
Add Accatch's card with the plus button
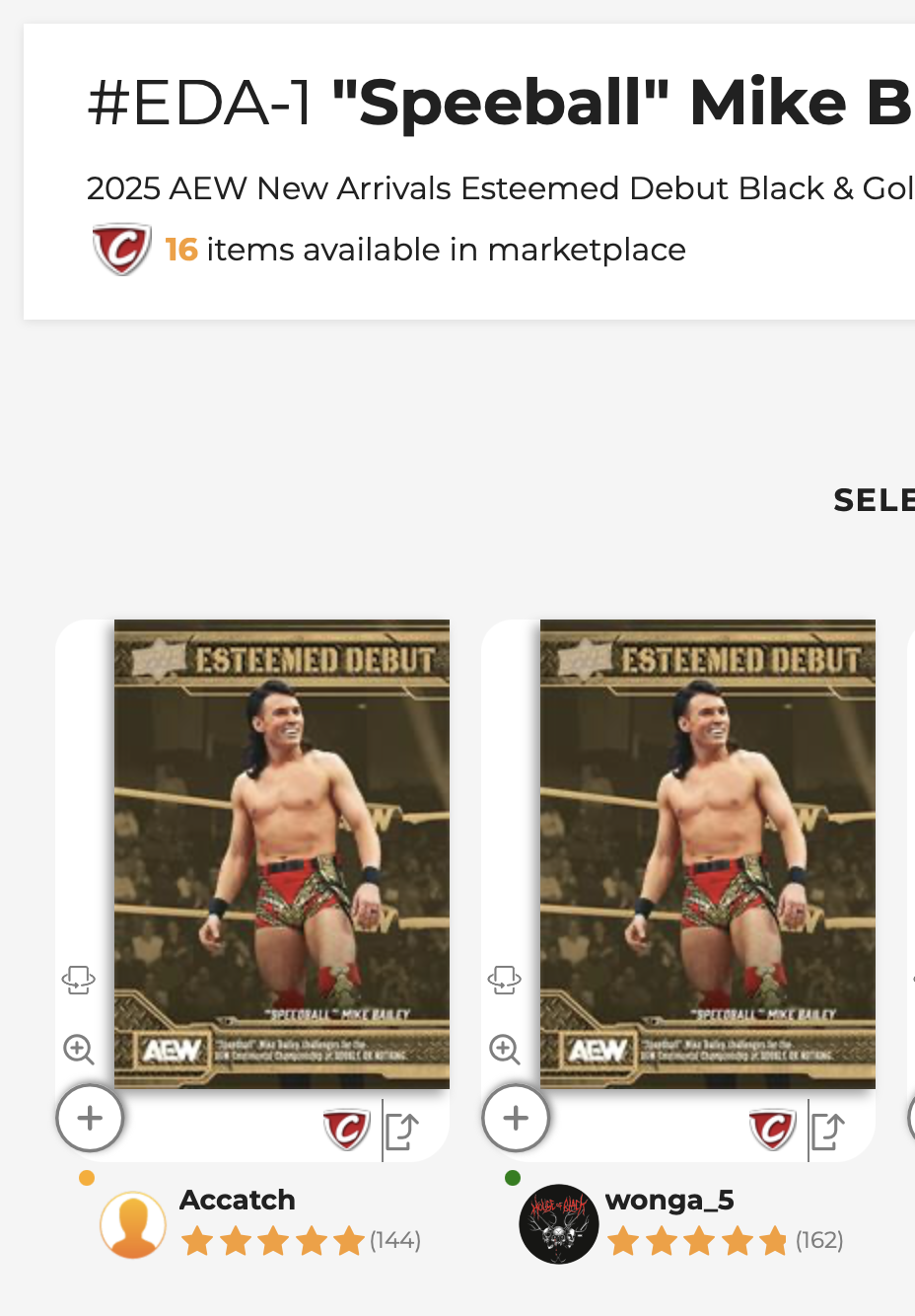(90, 1119)
